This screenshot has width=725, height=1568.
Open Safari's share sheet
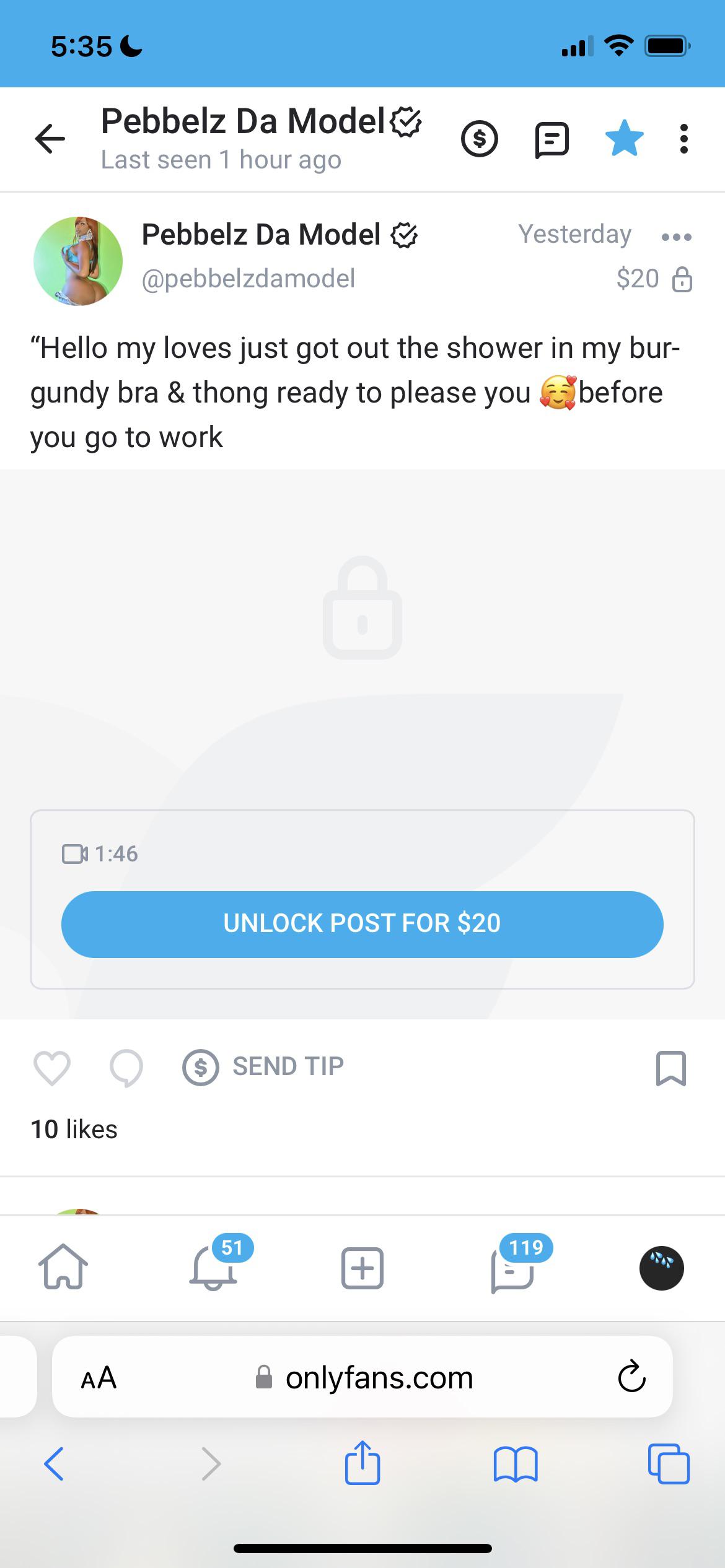[x=362, y=1463]
